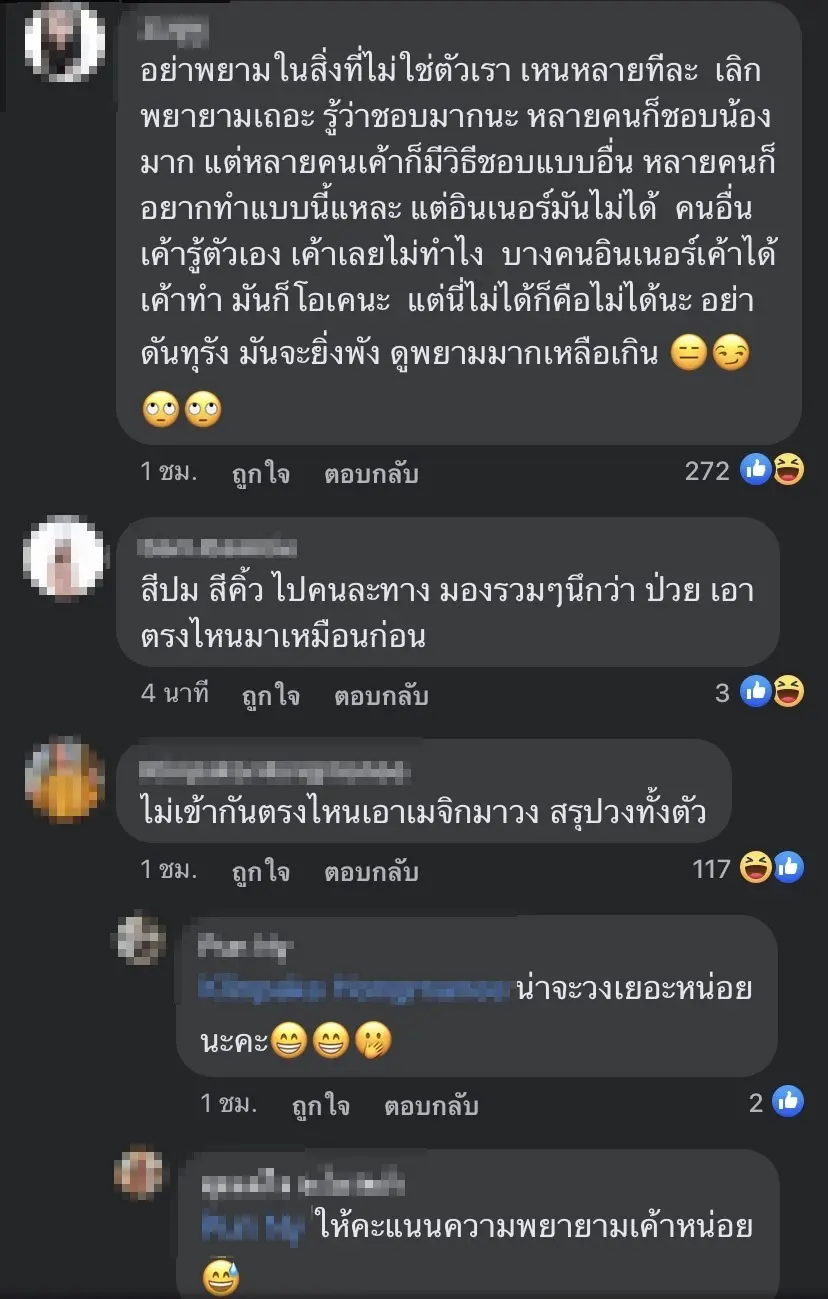This screenshot has height=1299, width=828.
Task: Tap ตอบกลับ under the เอาเมจิกมาวง comment
Action: 370,871
